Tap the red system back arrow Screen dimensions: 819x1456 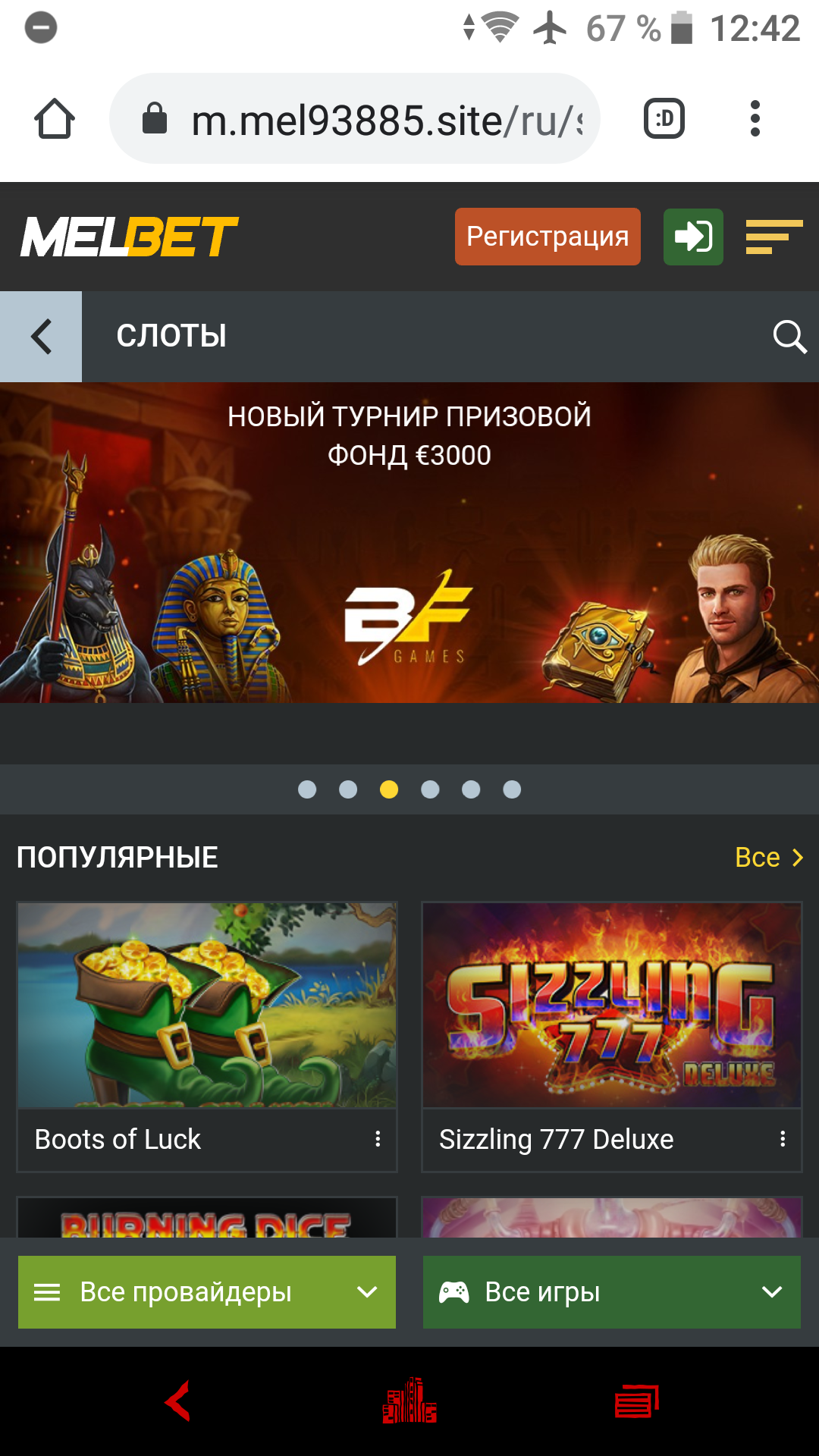(179, 1401)
